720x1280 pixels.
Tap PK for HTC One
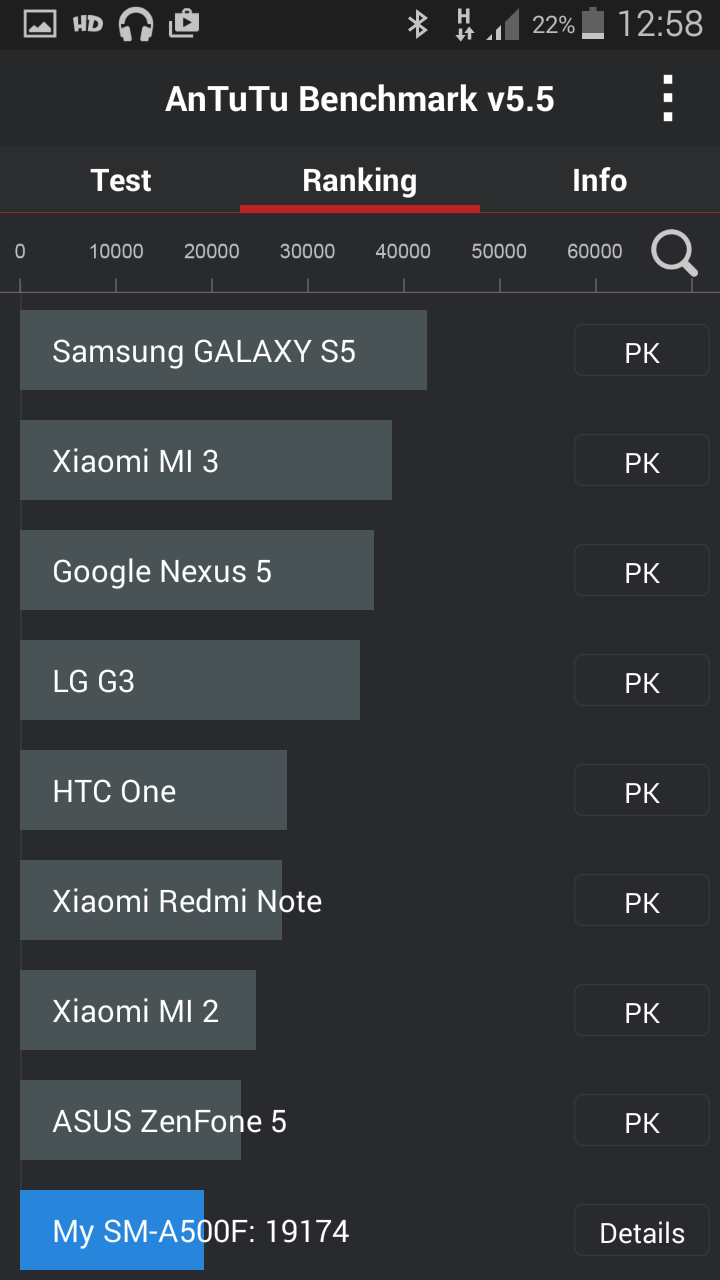point(642,791)
